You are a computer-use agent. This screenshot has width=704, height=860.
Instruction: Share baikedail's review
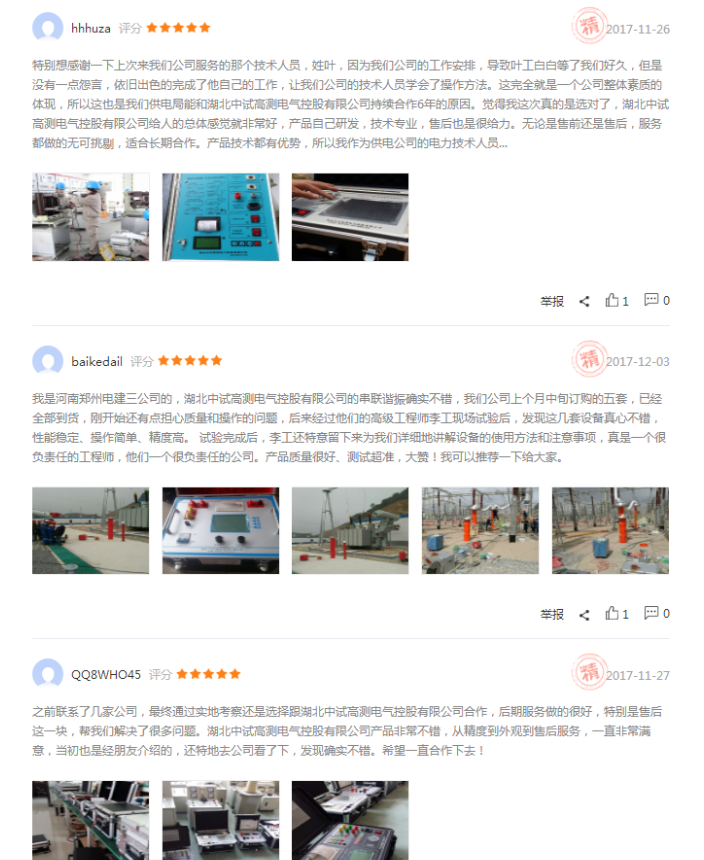[585, 614]
